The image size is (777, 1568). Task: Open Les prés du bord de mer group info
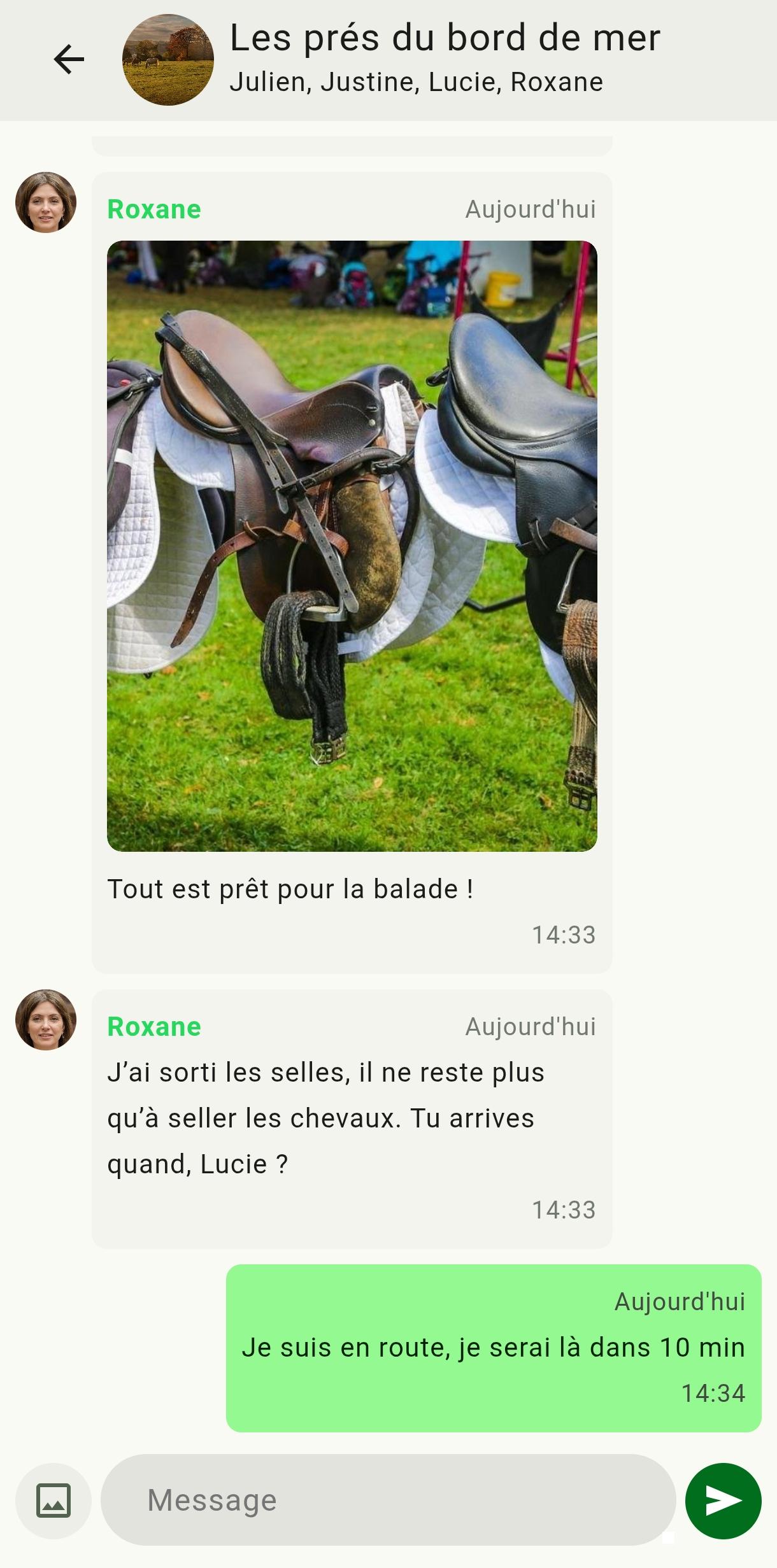coord(445,38)
